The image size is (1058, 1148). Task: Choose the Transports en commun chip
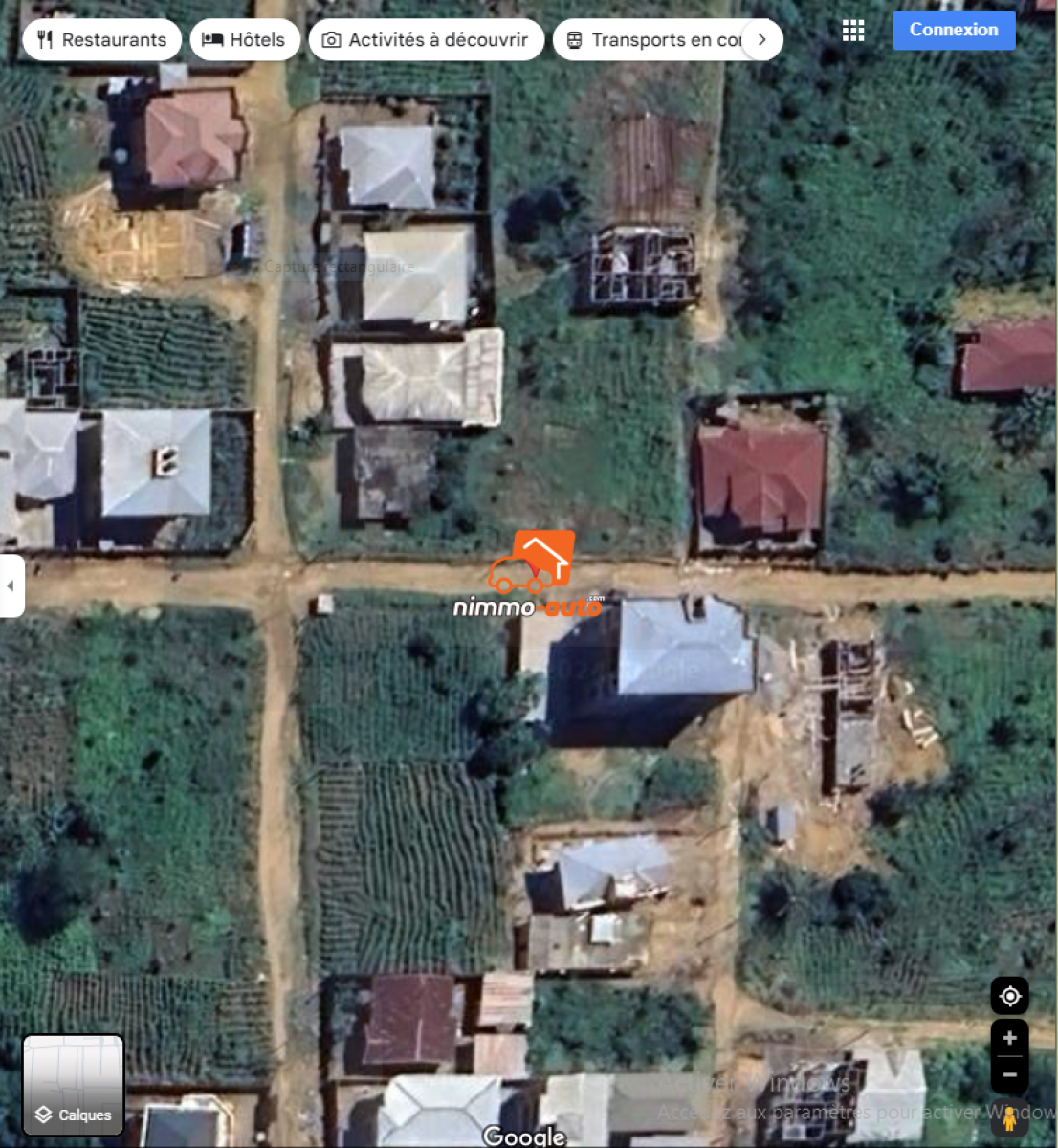(x=652, y=40)
